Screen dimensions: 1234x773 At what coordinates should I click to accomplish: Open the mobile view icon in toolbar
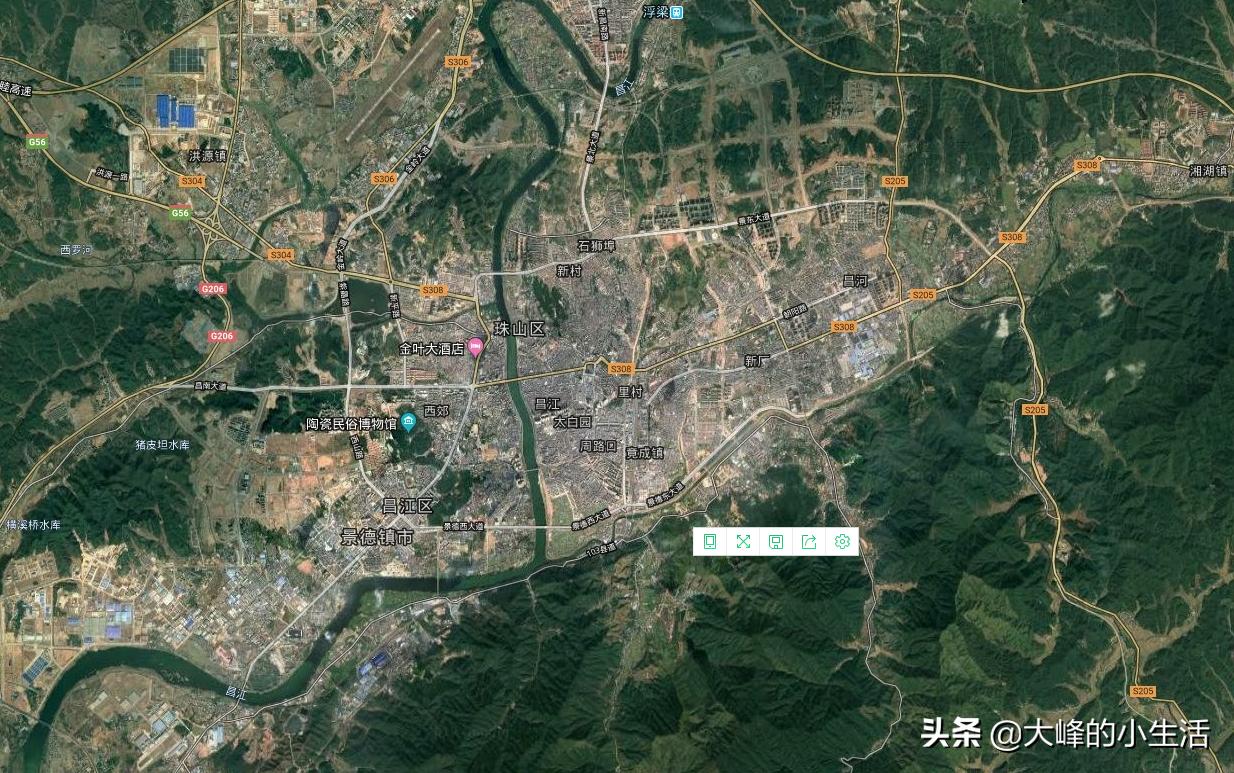coord(710,541)
